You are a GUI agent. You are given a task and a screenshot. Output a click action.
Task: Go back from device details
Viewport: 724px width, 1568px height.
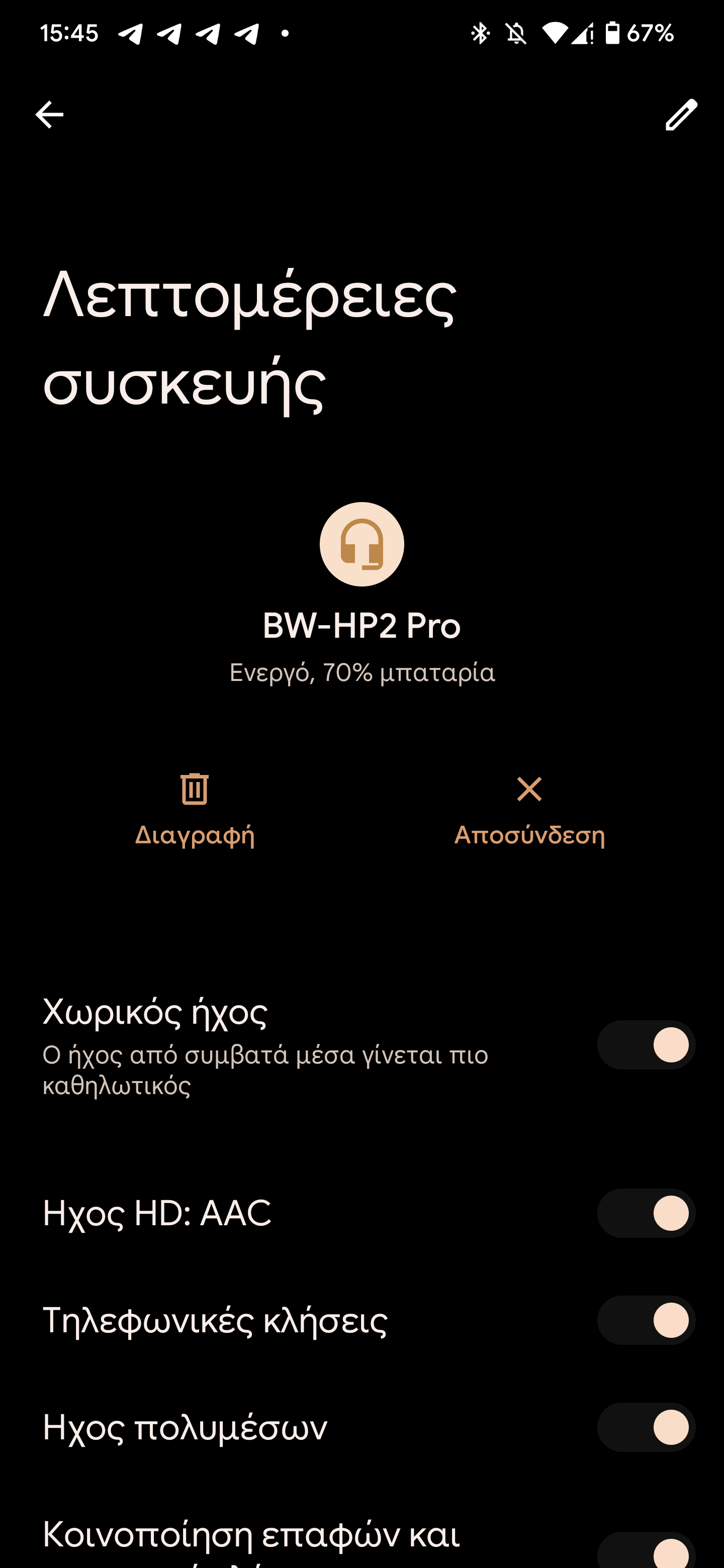click(x=49, y=115)
